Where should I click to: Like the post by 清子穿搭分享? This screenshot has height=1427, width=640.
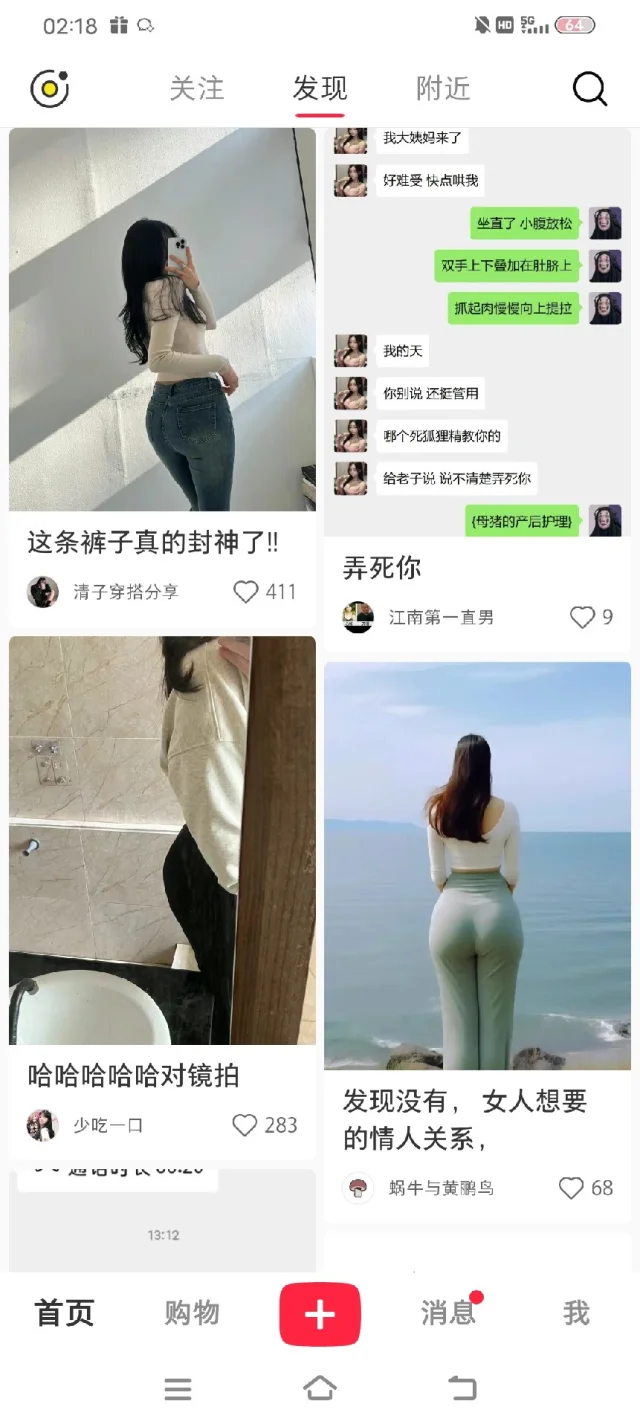[x=246, y=592]
